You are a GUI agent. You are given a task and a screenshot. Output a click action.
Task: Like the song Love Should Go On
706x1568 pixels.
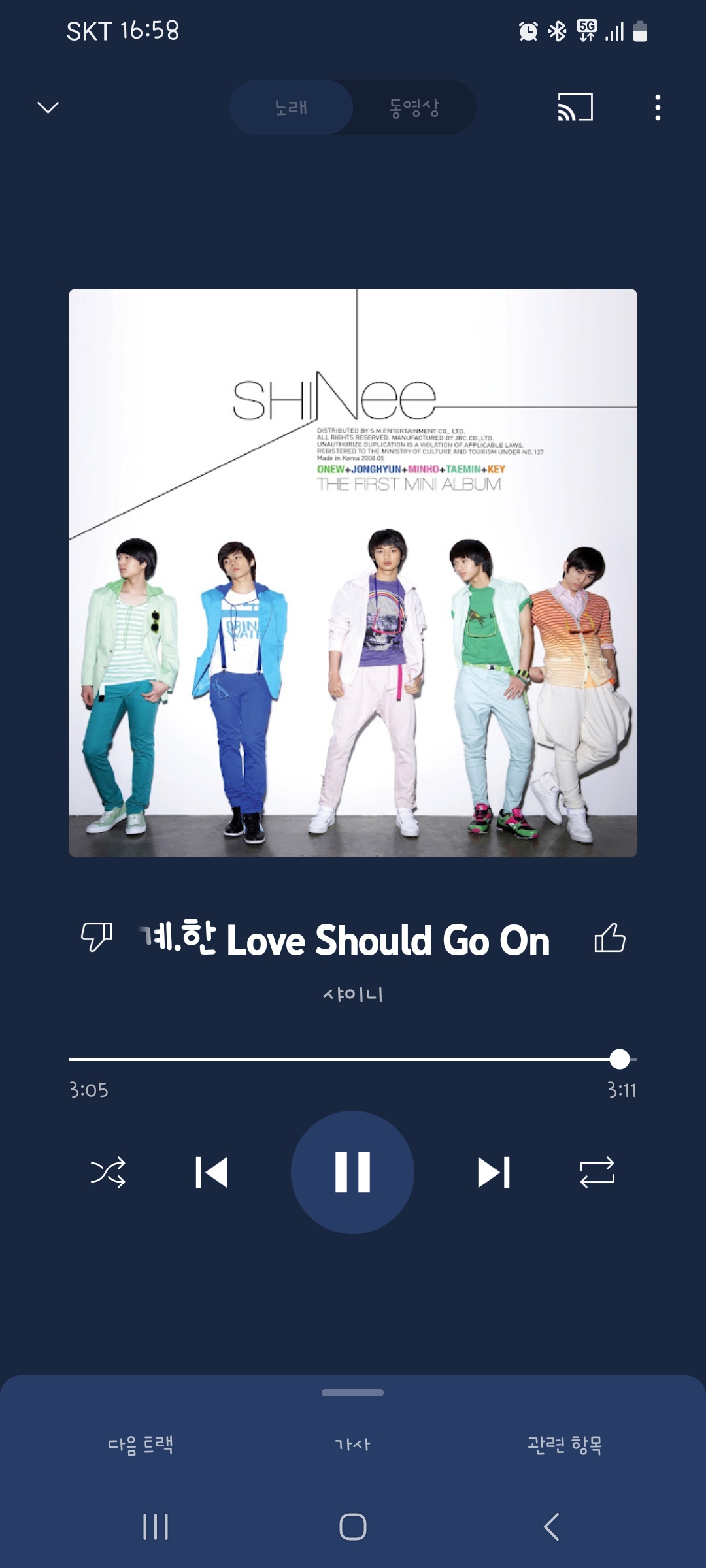click(x=609, y=938)
